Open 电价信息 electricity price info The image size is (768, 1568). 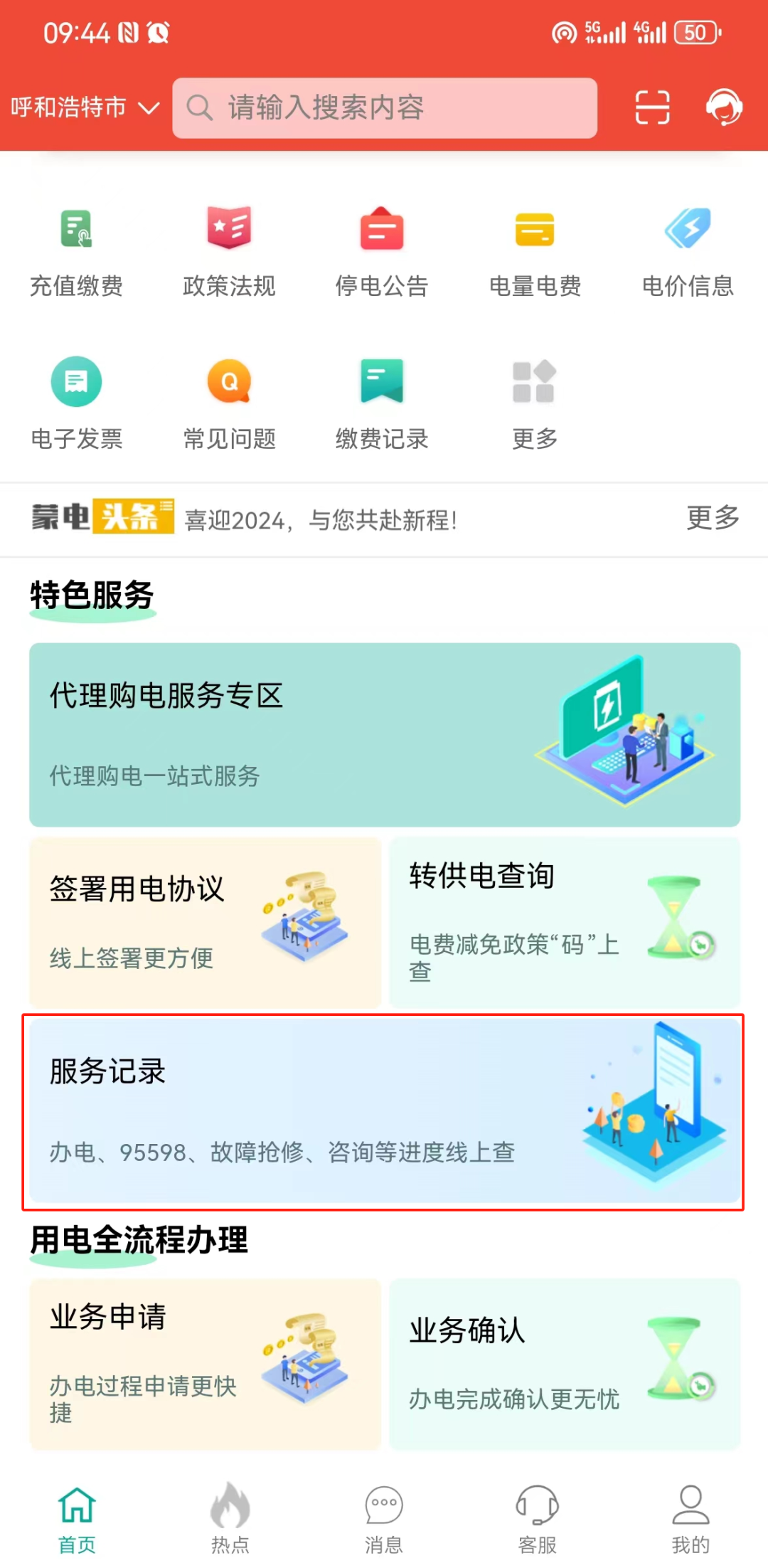tap(688, 250)
